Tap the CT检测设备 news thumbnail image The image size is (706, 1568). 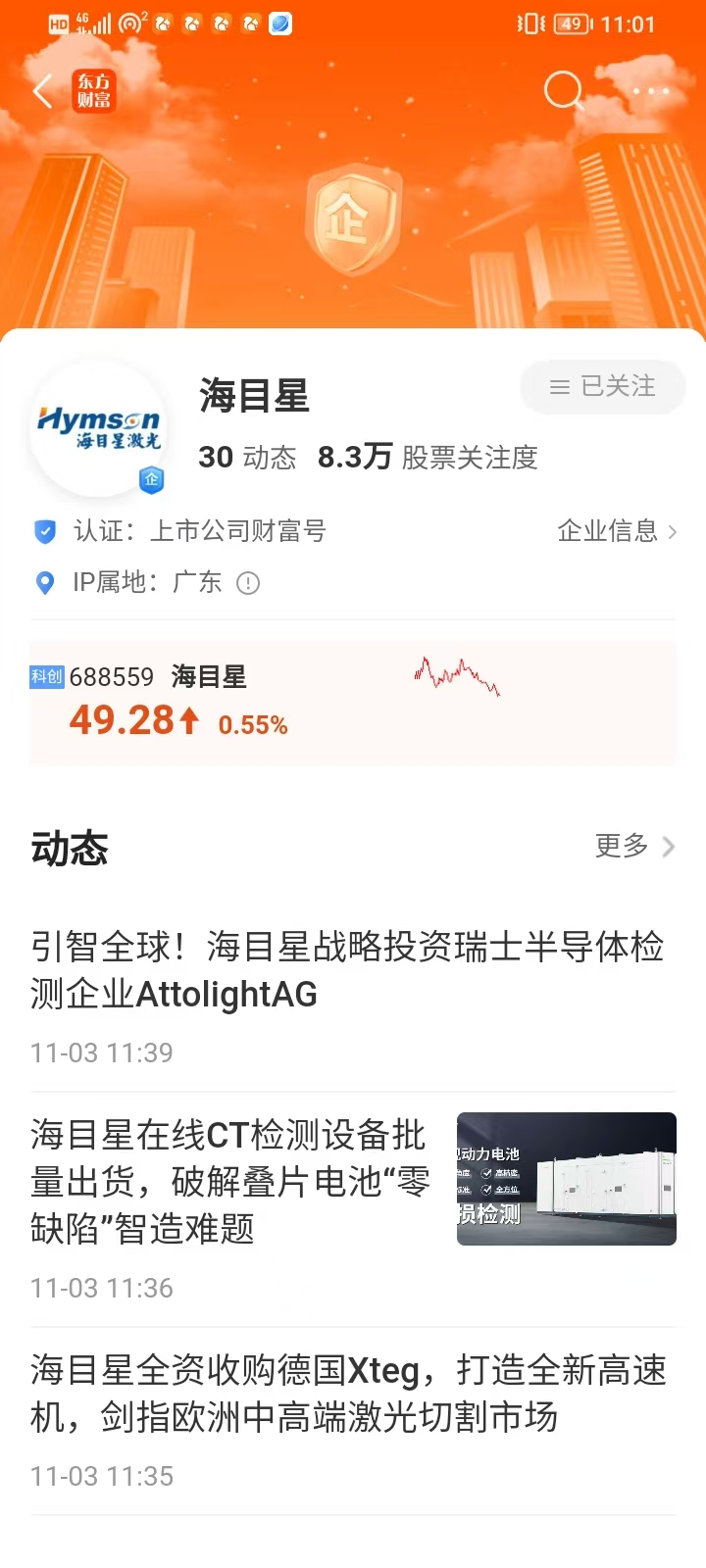[566, 1179]
